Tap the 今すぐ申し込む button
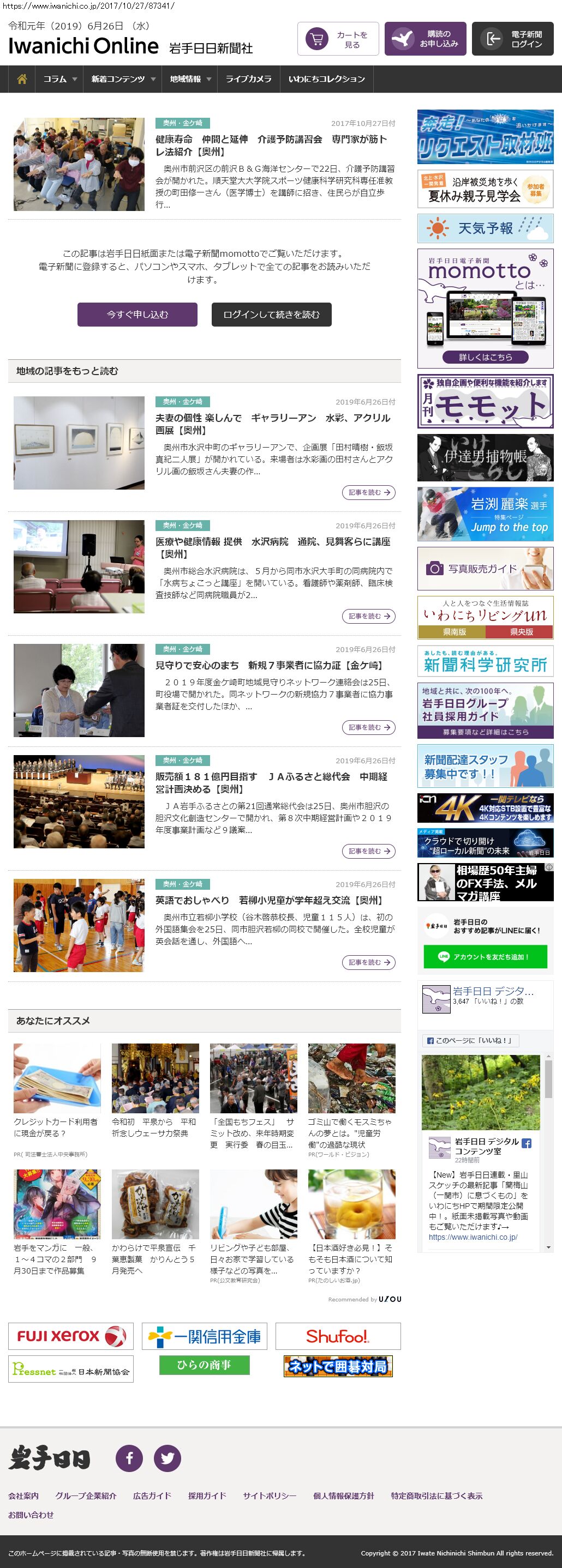This screenshot has height=1568, width=562. click(x=137, y=315)
